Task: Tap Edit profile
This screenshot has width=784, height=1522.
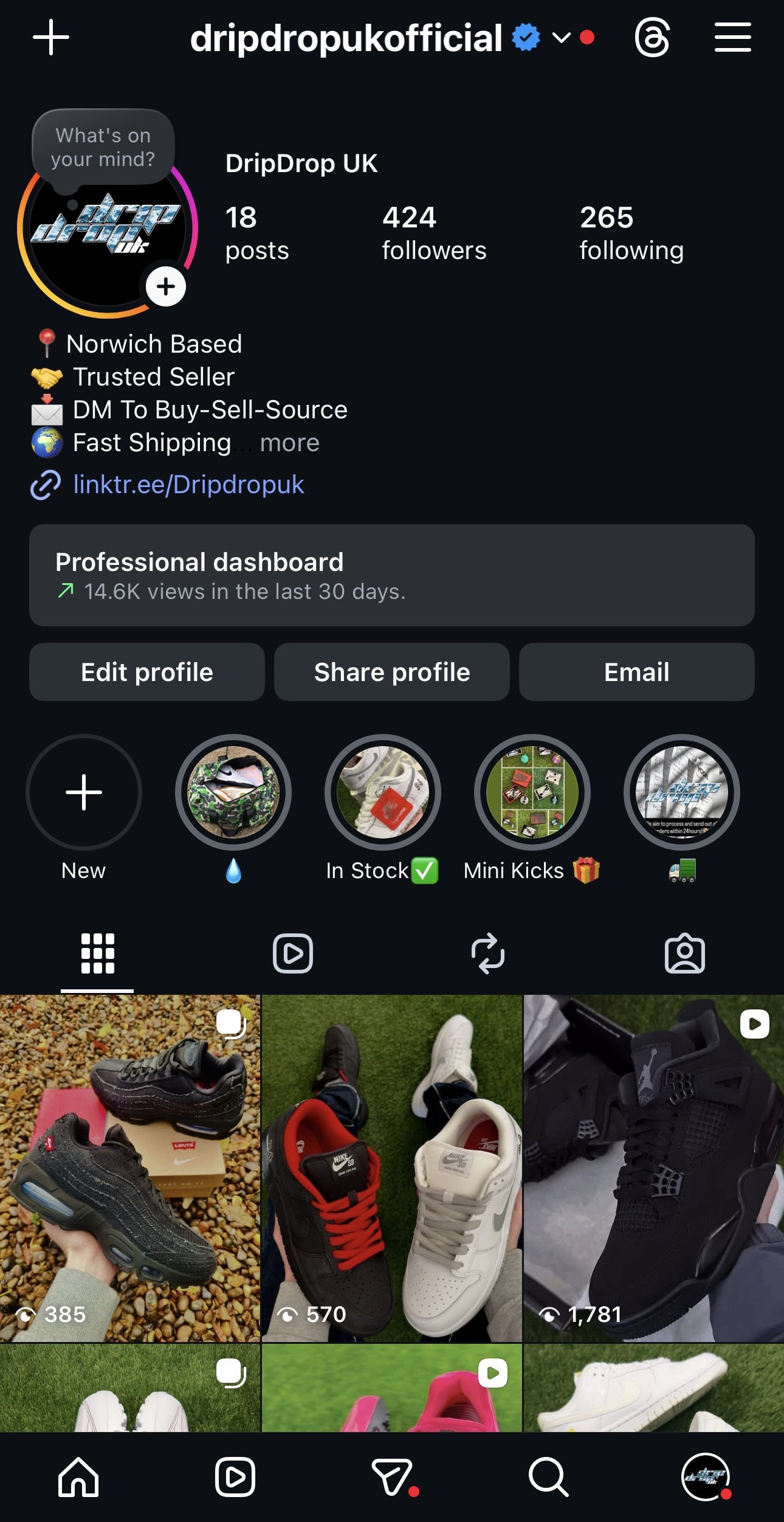Action: click(147, 672)
